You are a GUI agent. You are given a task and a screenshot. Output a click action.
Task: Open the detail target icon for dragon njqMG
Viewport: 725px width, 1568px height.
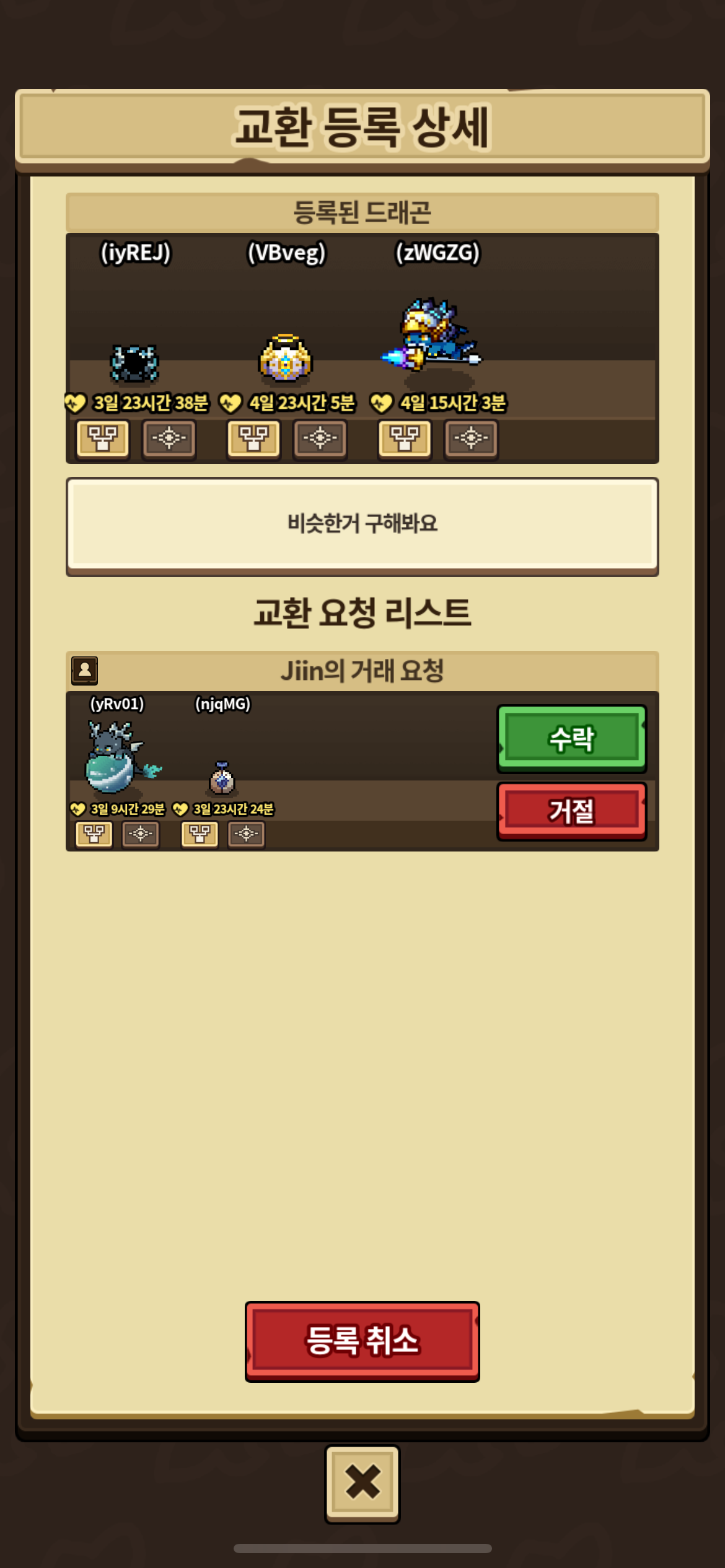(246, 834)
